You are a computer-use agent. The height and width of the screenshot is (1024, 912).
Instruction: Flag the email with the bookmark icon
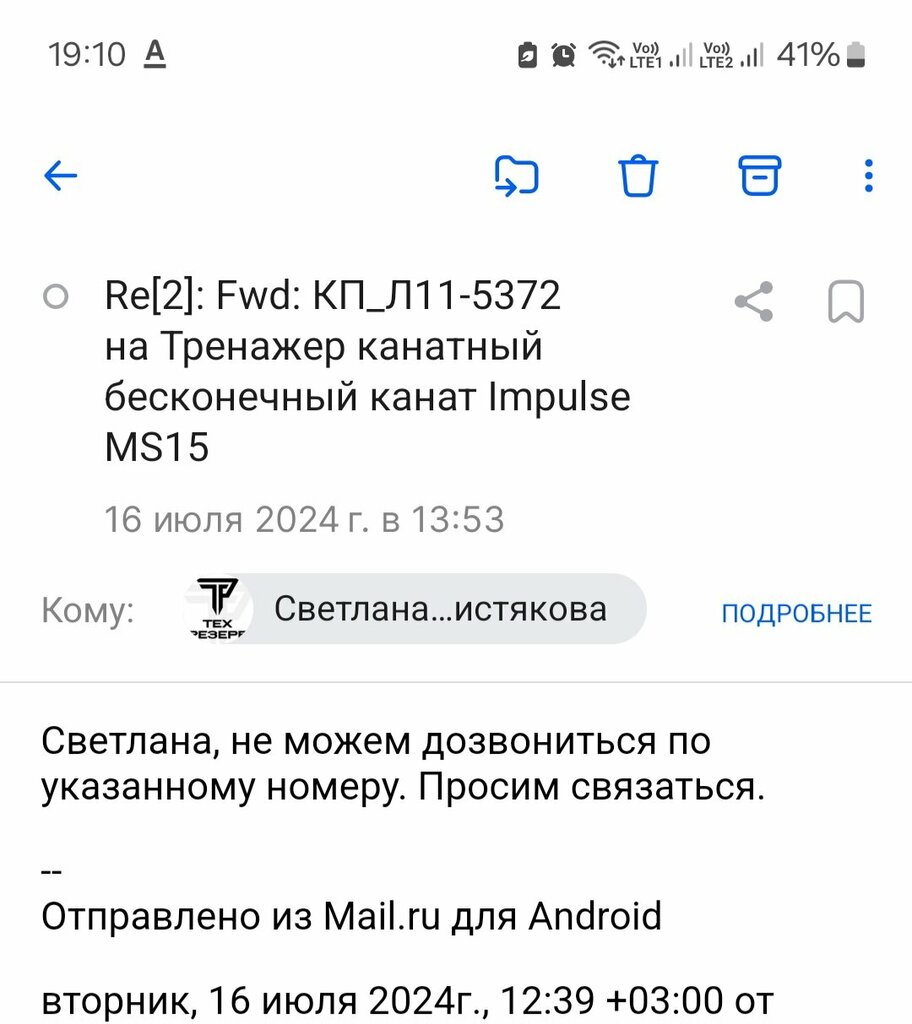coord(846,301)
